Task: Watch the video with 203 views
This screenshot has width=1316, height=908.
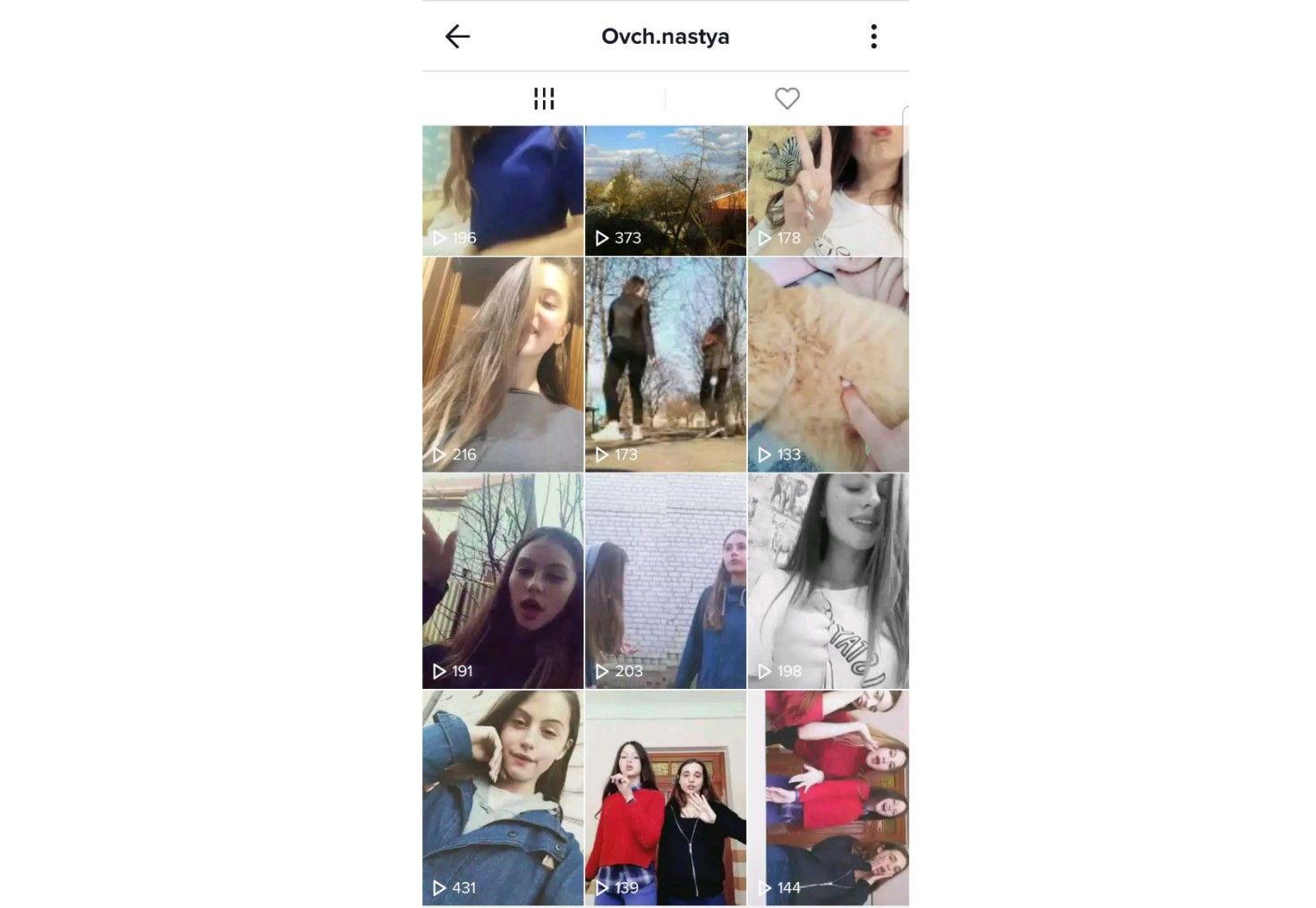Action: pos(665,581)
